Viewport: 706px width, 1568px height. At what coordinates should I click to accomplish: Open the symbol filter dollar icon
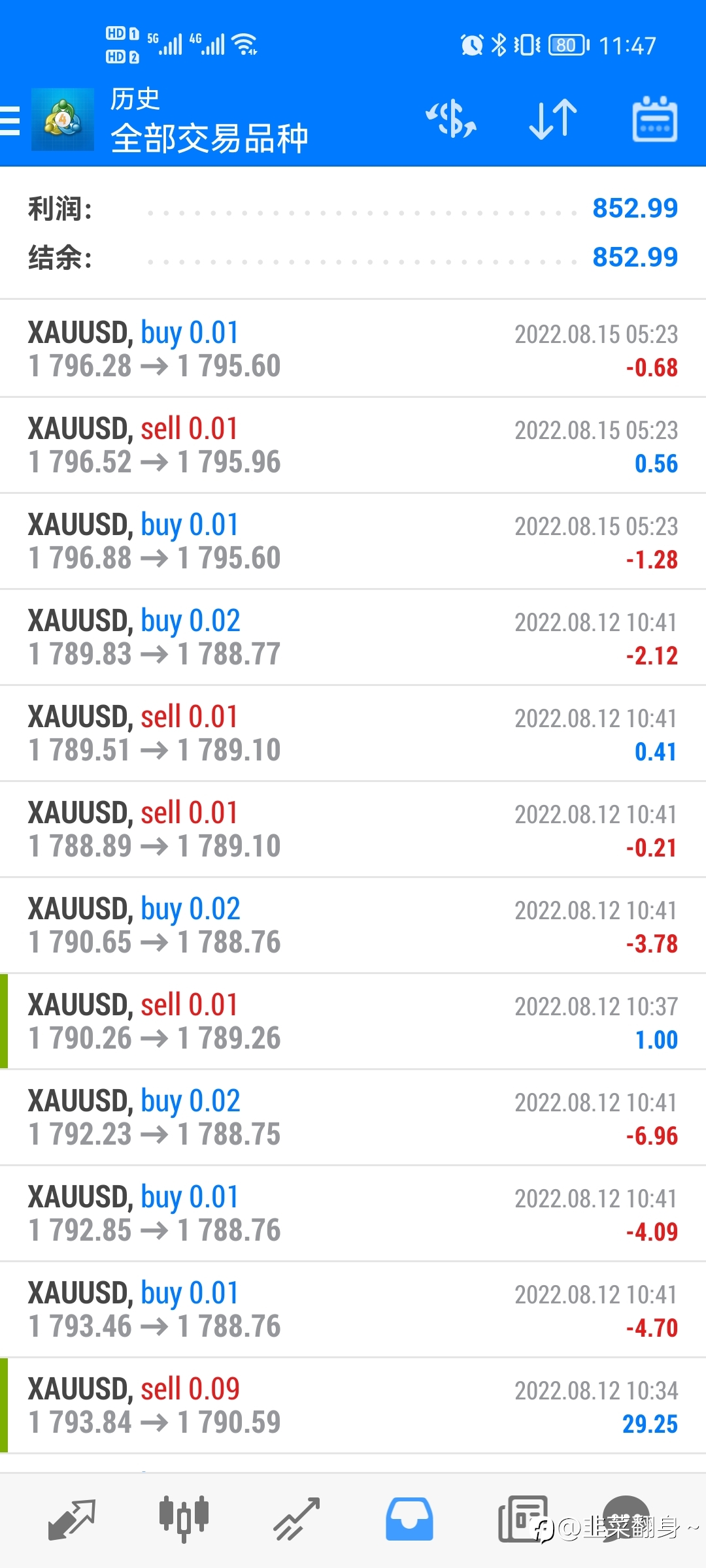[451, 119]
